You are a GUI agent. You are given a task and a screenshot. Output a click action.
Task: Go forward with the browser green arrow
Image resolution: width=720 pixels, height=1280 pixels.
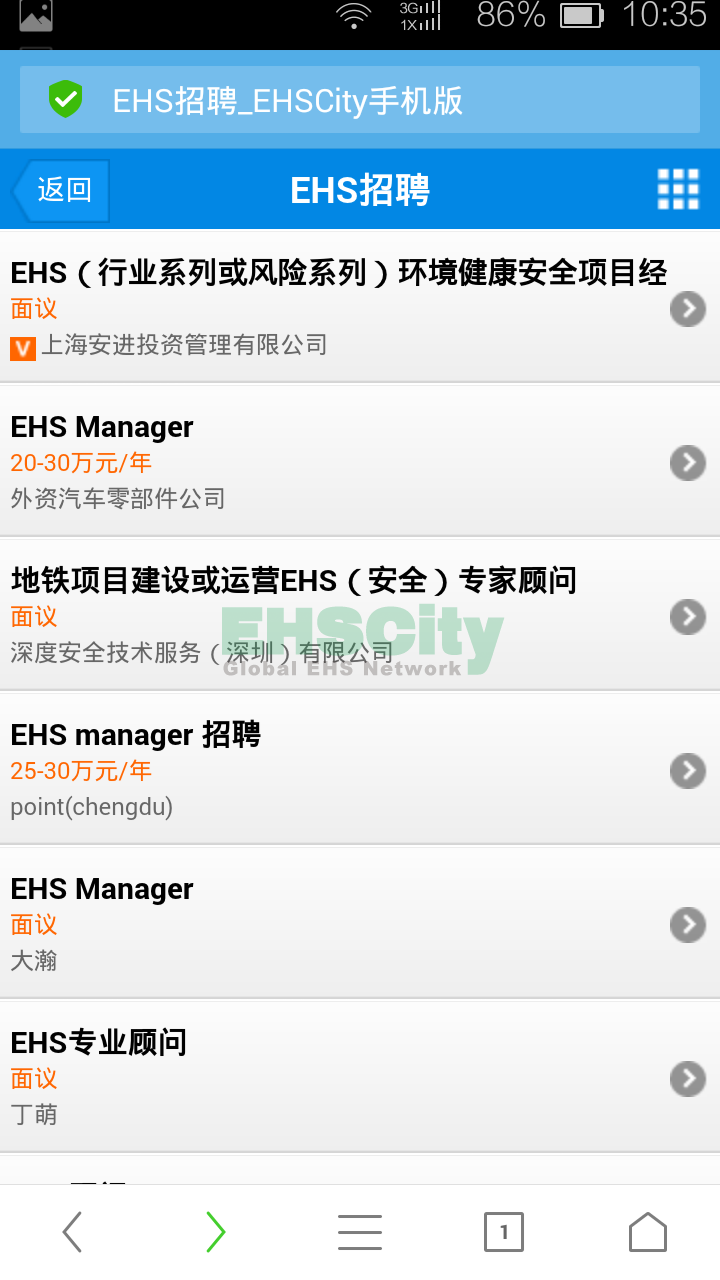[215, 1232]
